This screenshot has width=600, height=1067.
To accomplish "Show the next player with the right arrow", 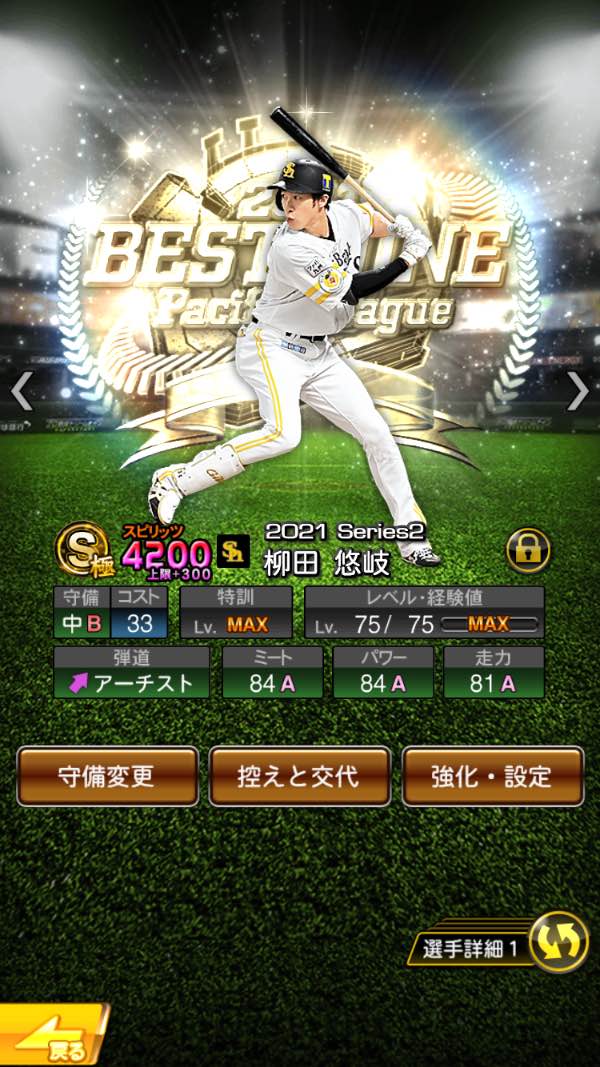I will coord(578,392).
